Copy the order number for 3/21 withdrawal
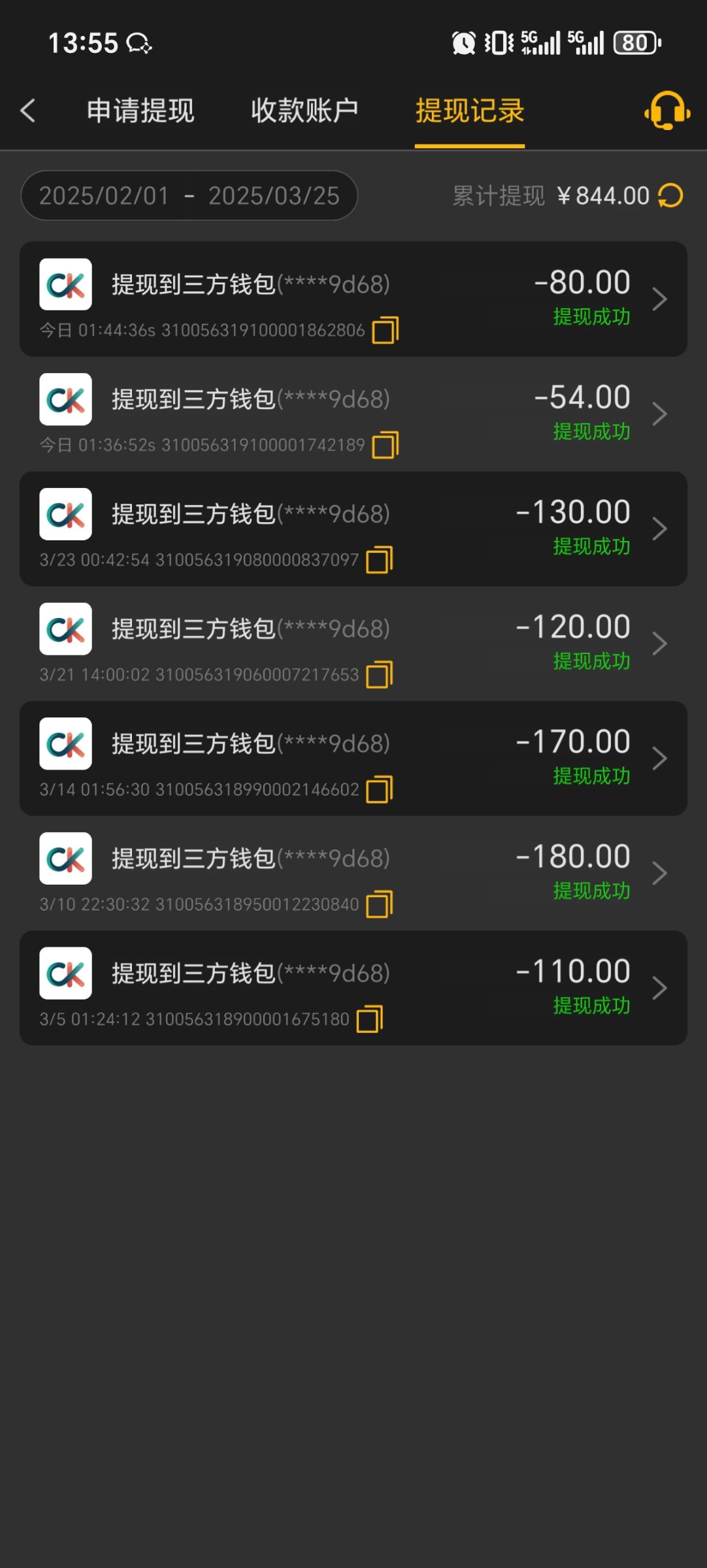707x1568 pixels. [x=379, y=675]
